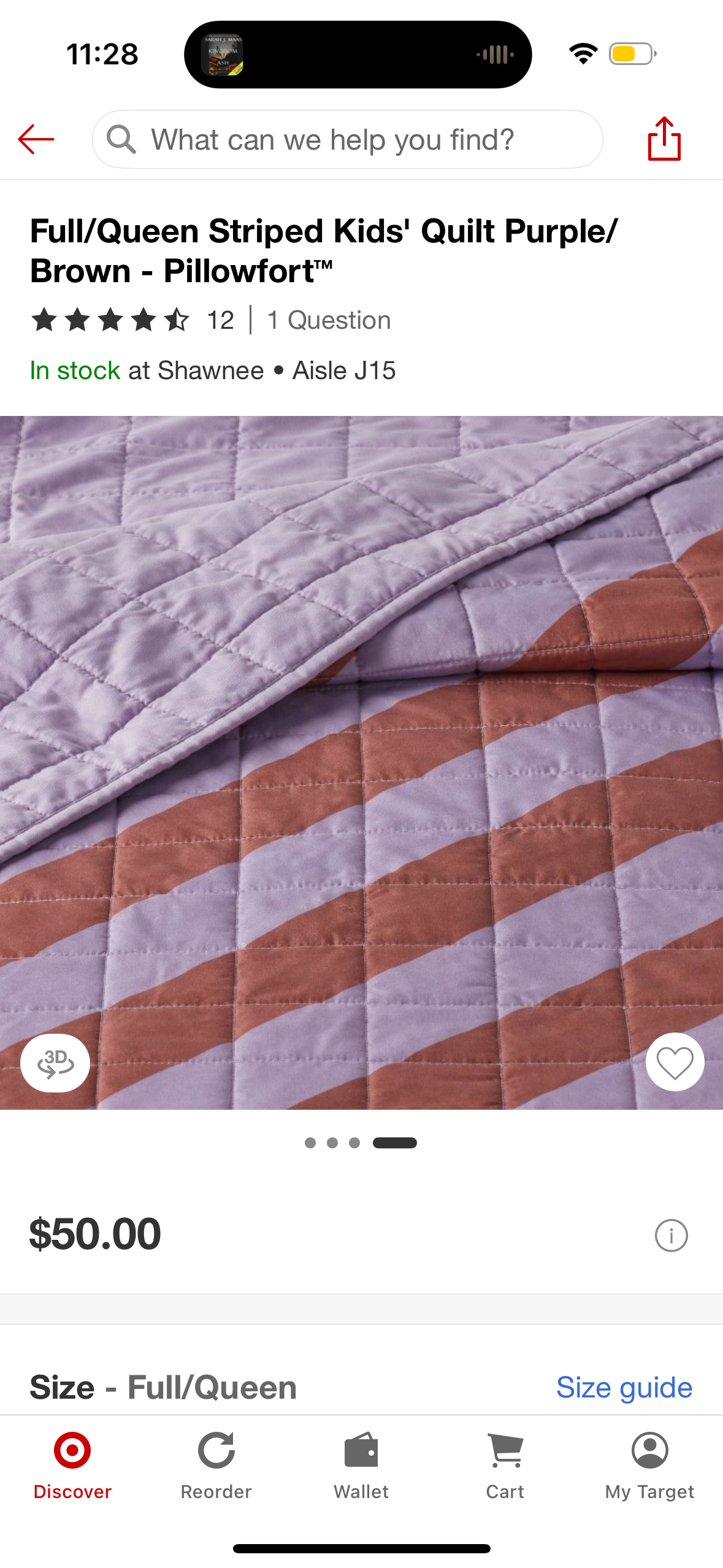Share this quilt product page
The image size is (723, 1568).
[x=664, y=139]
